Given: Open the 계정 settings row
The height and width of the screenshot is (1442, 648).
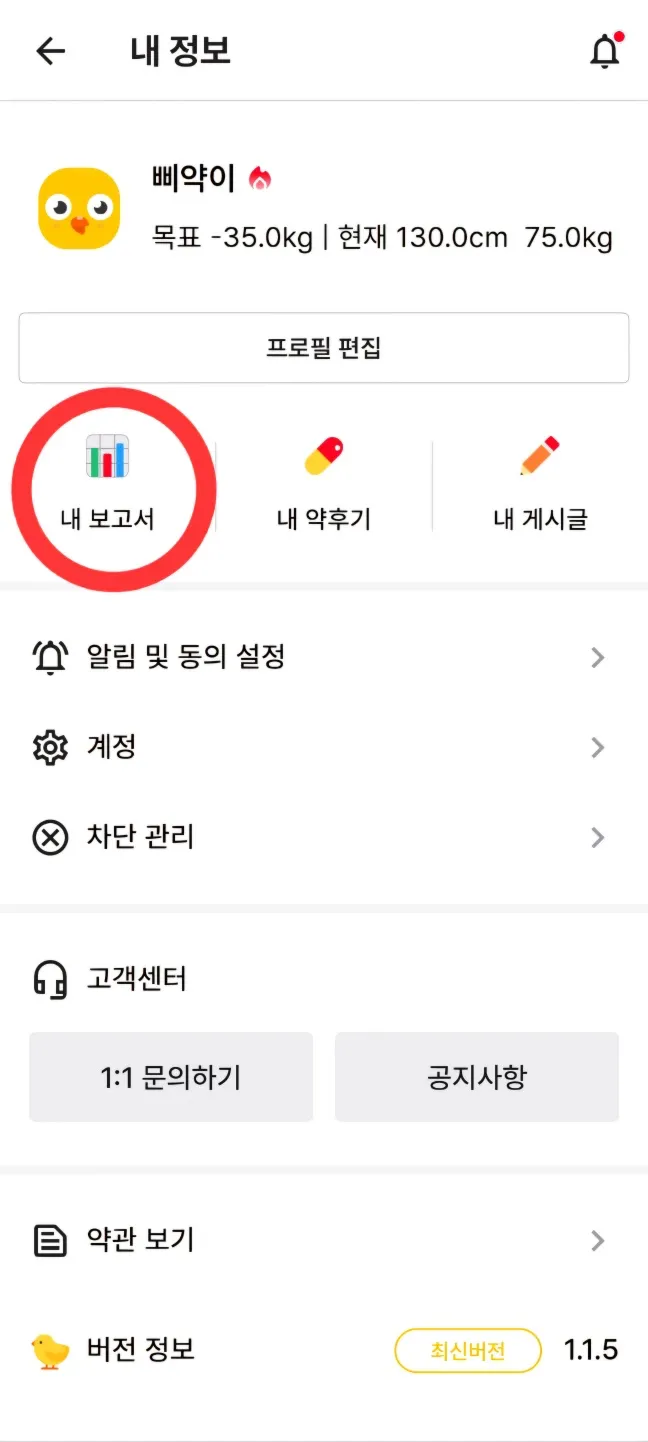Looking at the screenshot, I should point(324,747).
